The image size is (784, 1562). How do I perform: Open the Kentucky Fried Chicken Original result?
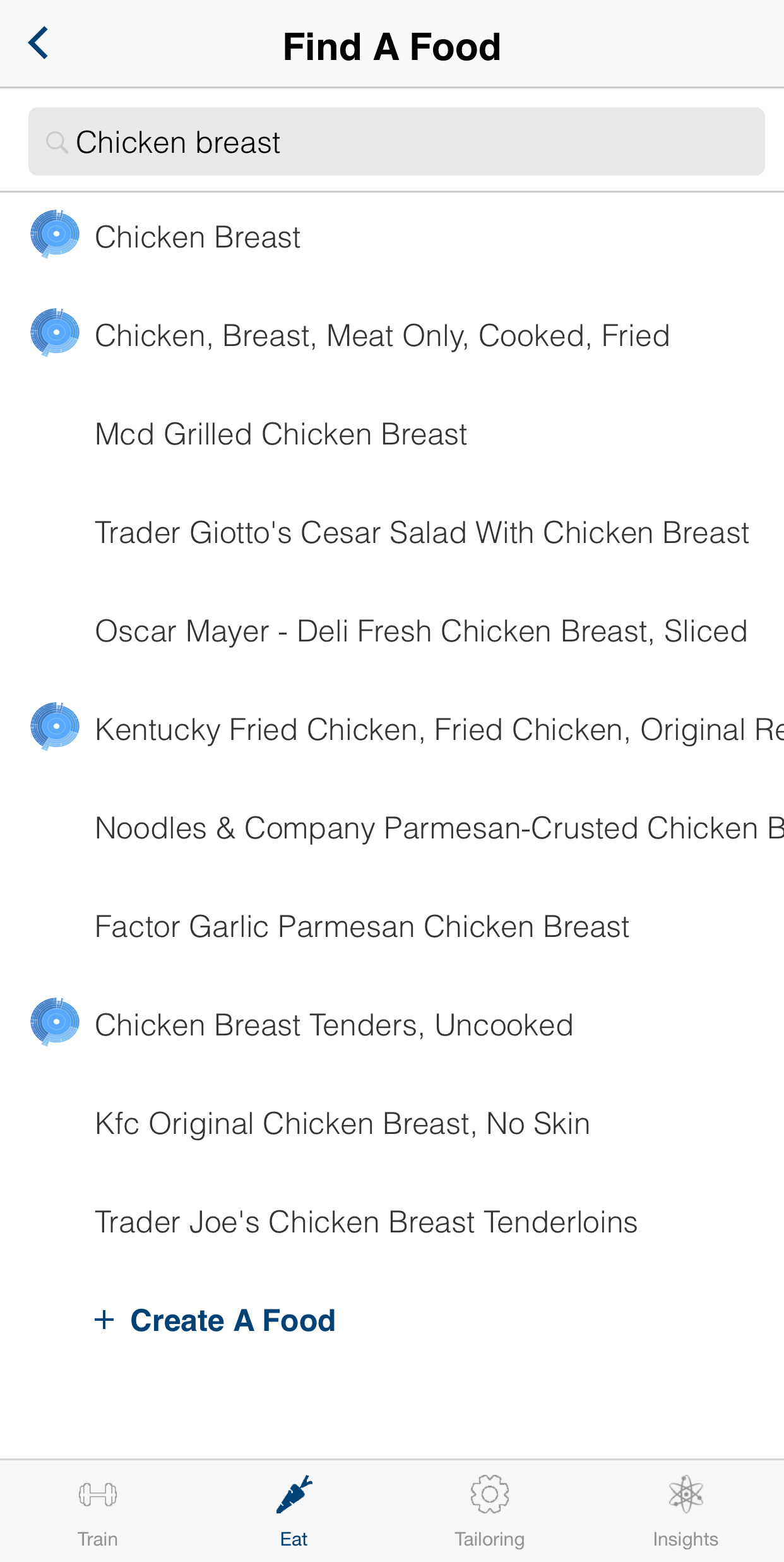tap(392, 730)
